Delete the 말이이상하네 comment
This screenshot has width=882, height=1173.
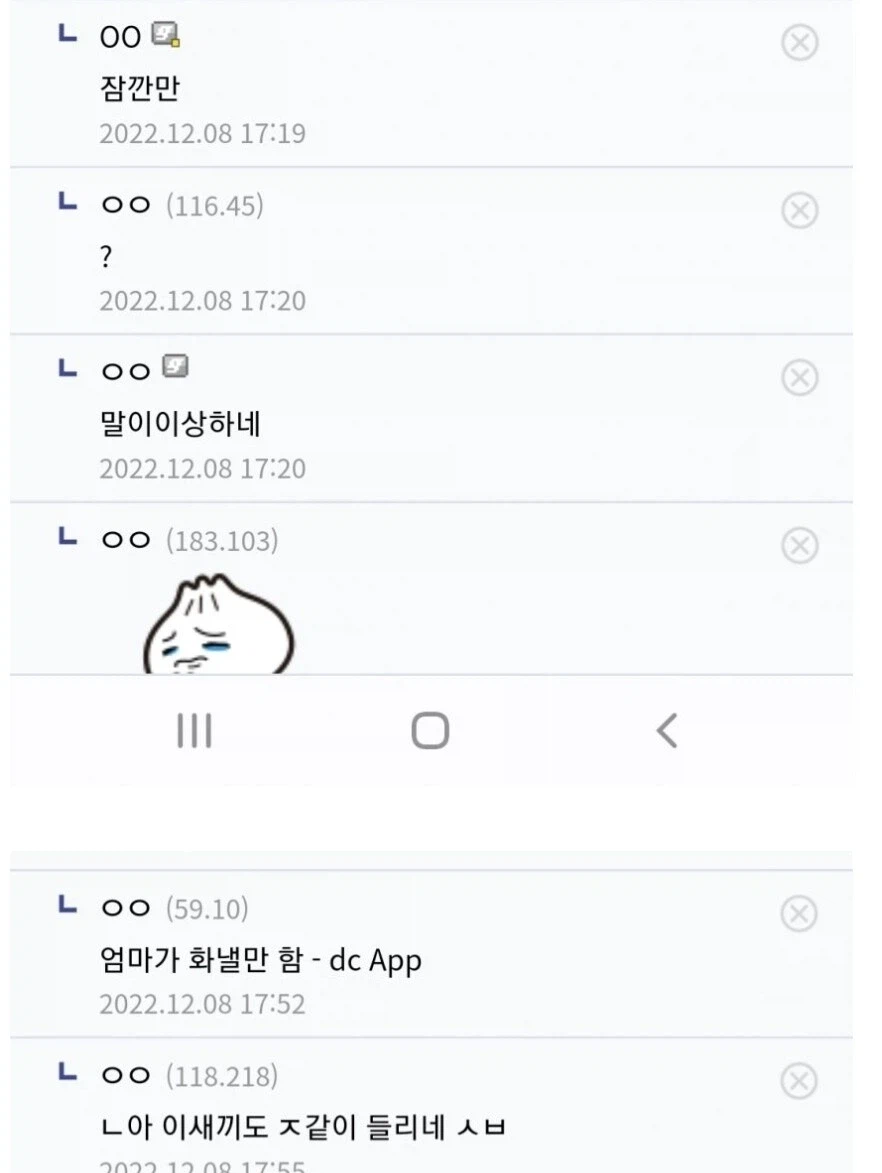[799, 378]
